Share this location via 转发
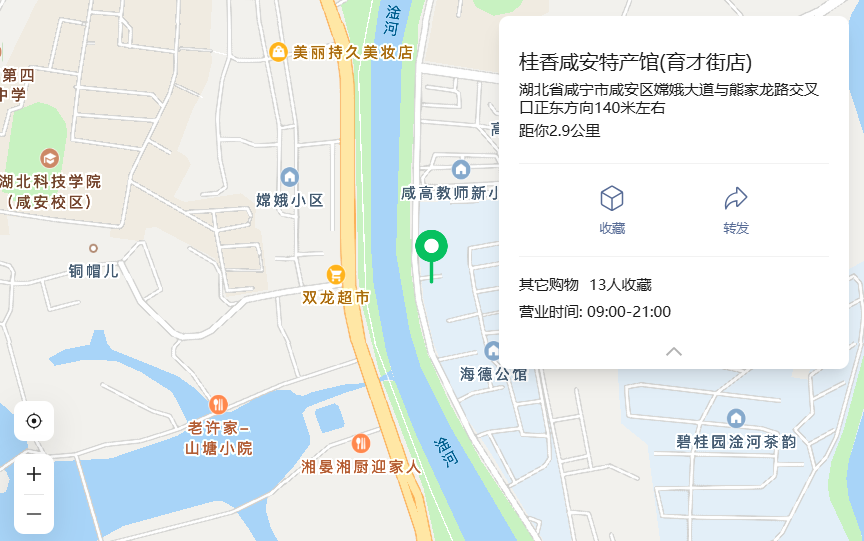This screenshot has width=864, height=541. tap(736, 209)
